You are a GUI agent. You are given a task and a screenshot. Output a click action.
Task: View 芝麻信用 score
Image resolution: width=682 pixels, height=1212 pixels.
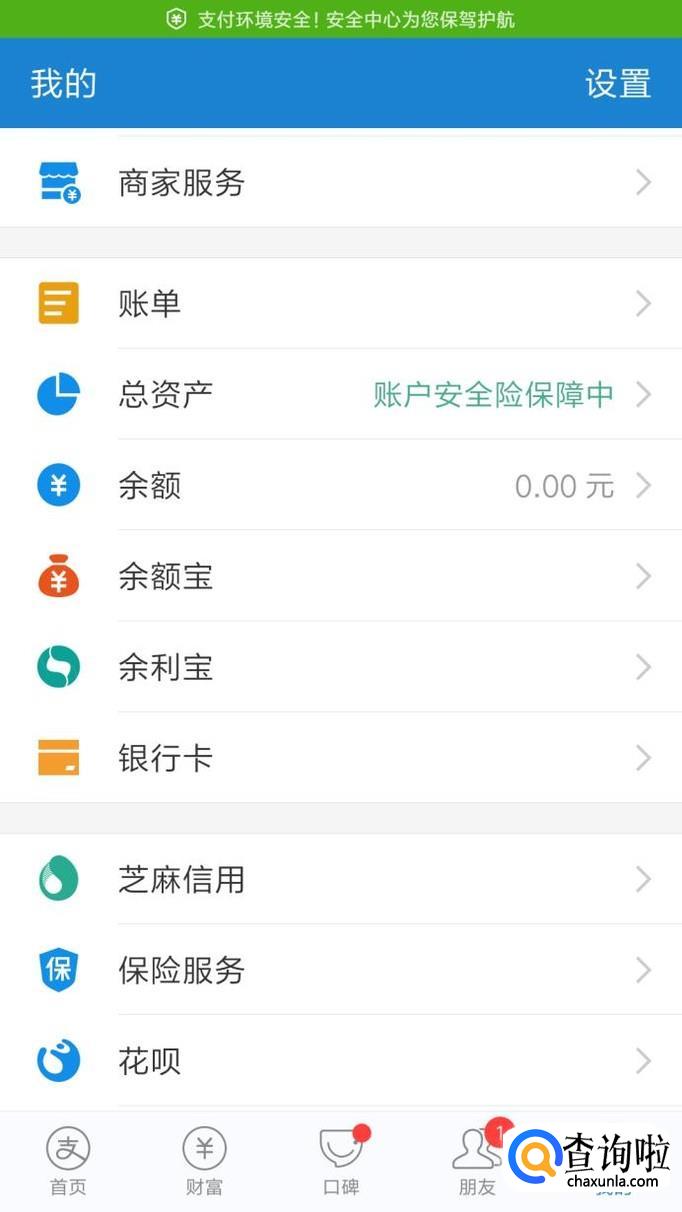tap(340, 880)
